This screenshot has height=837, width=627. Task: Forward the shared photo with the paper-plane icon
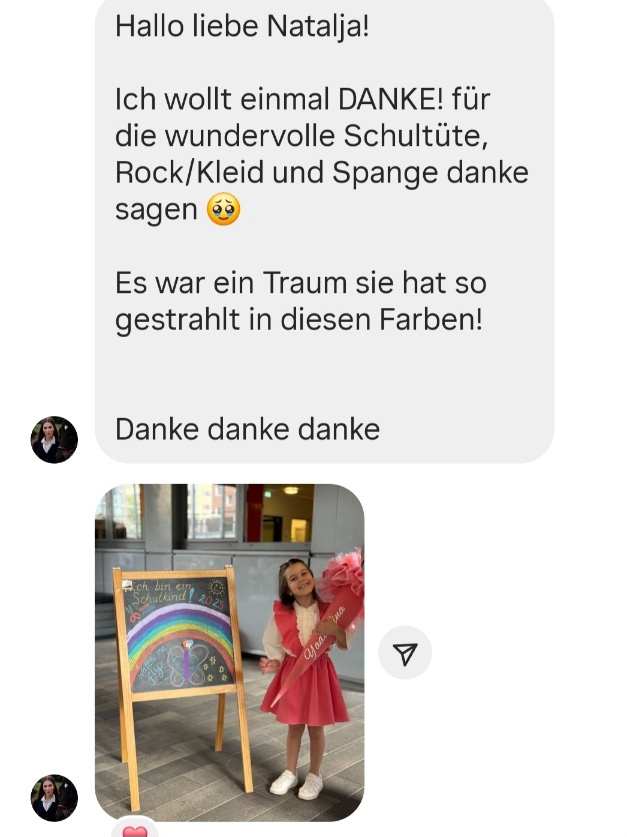[x=405, y=654]
